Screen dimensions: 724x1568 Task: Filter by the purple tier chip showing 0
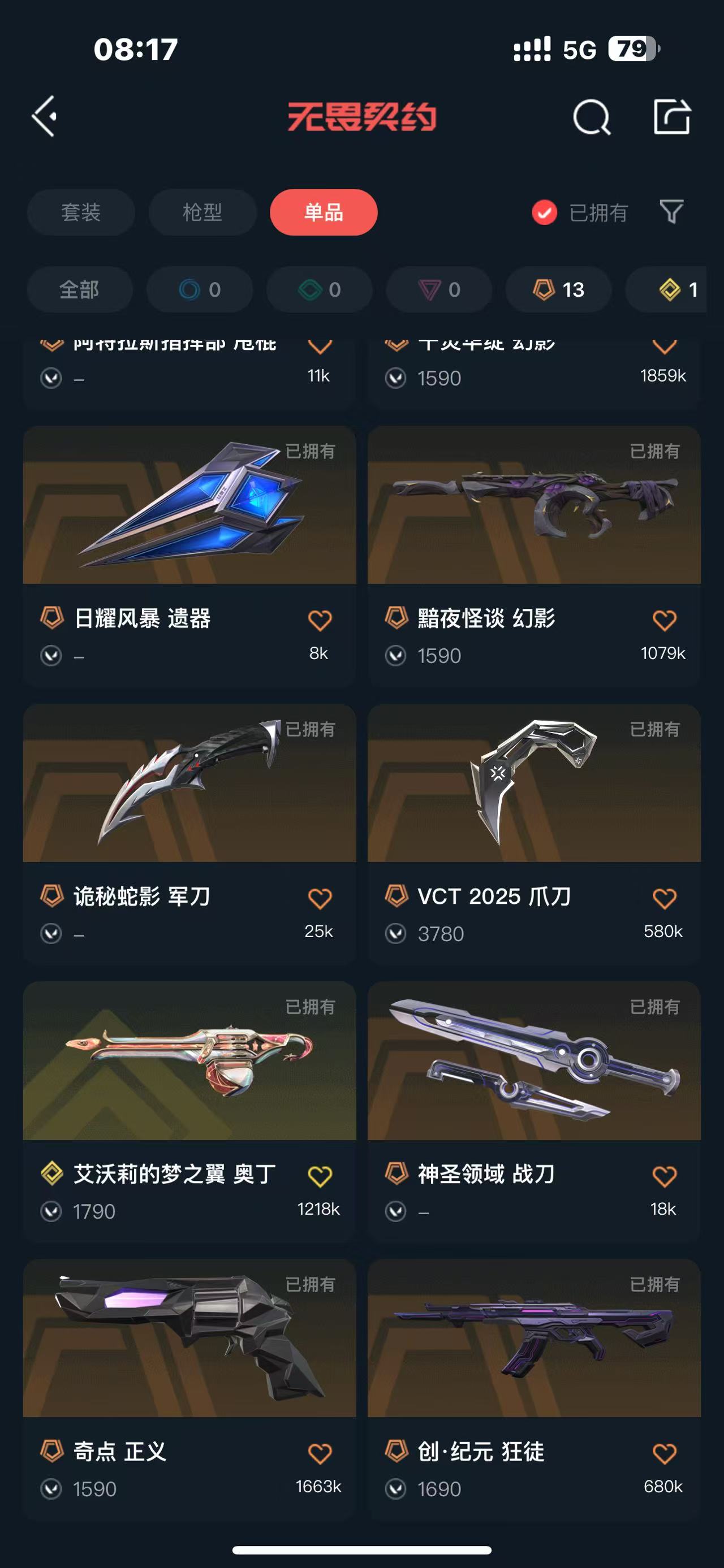439,290
